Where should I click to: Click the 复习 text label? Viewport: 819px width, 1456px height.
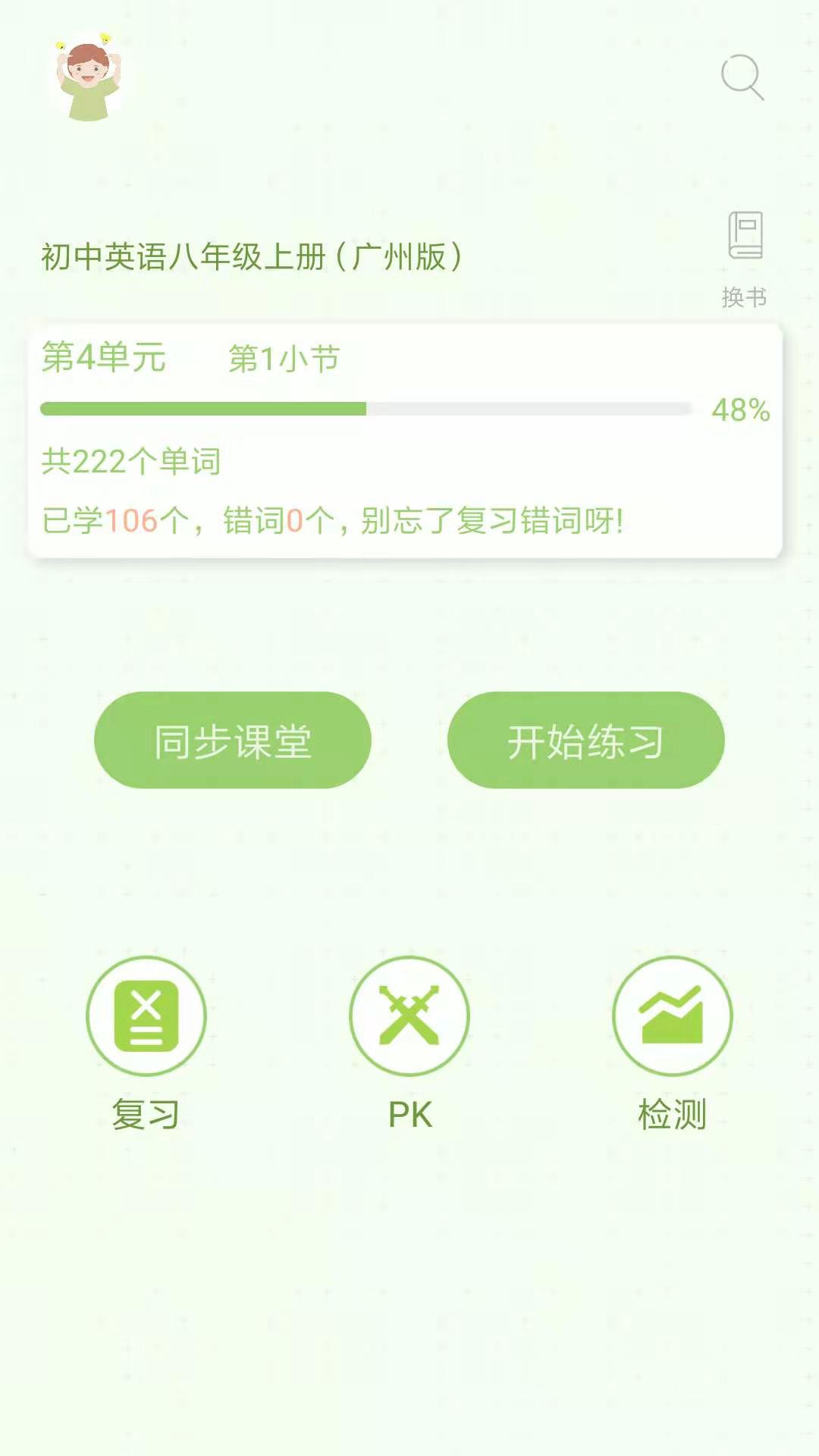(146, 1114)
